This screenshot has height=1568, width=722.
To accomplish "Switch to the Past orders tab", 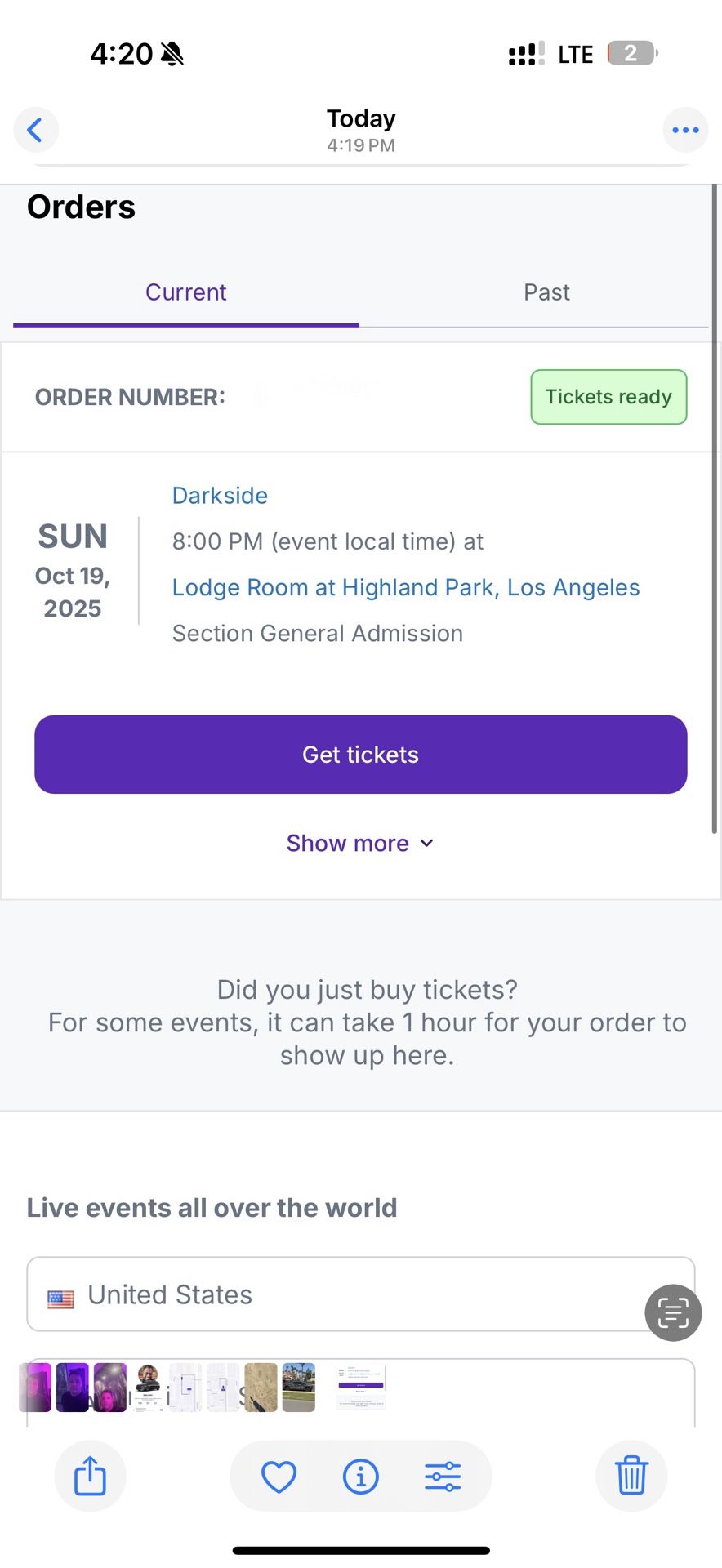I will click(x=546, y=292).
